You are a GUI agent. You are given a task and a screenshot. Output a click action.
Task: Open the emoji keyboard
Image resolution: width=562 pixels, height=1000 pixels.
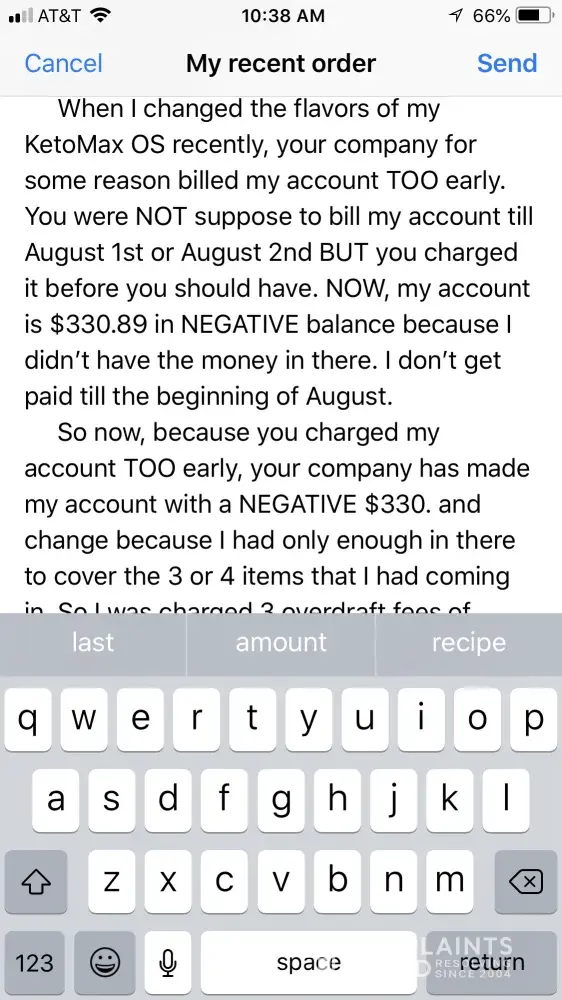tap(105, 962)
